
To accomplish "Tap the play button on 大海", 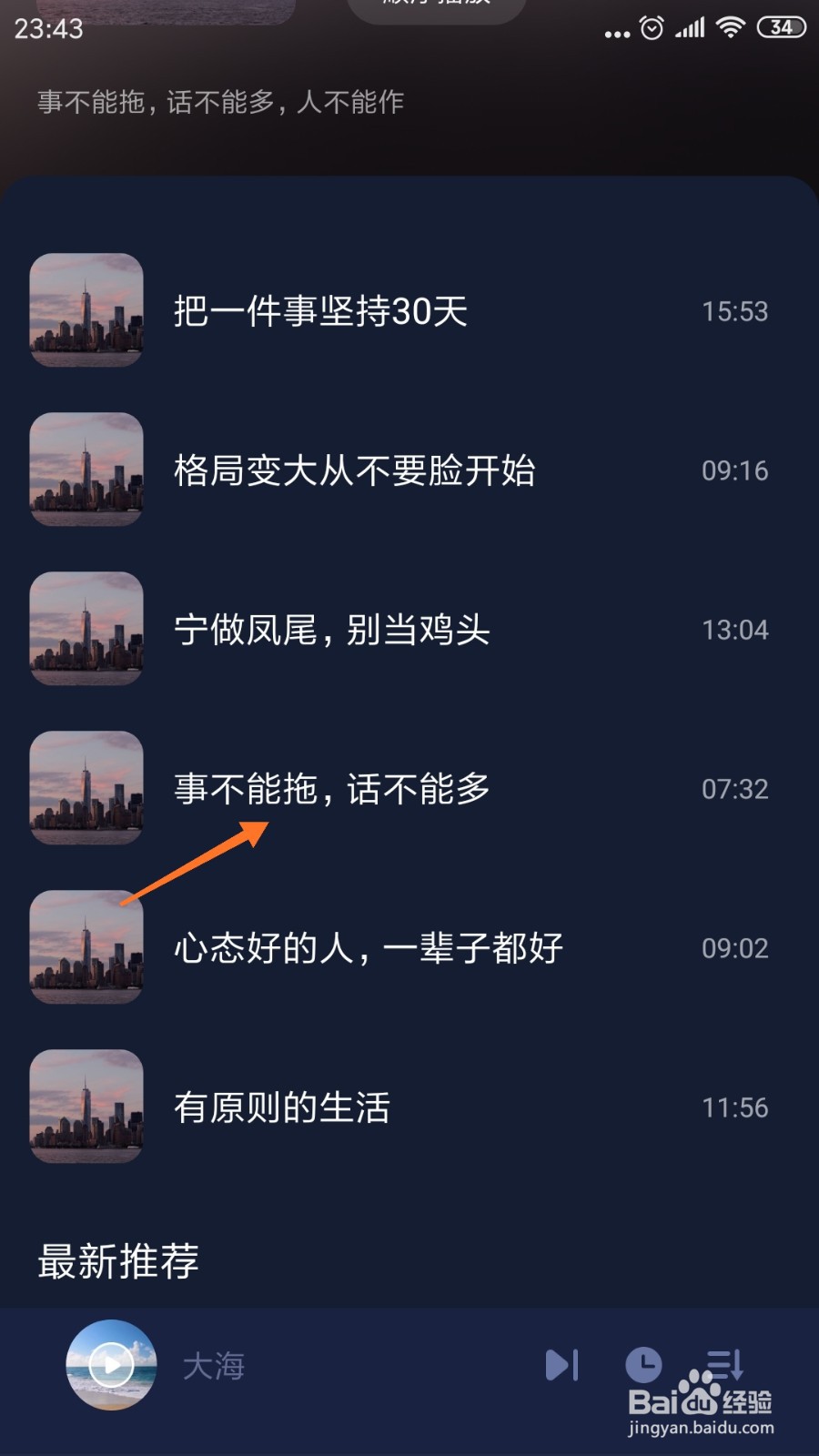I will click(x=111, y=1365).
